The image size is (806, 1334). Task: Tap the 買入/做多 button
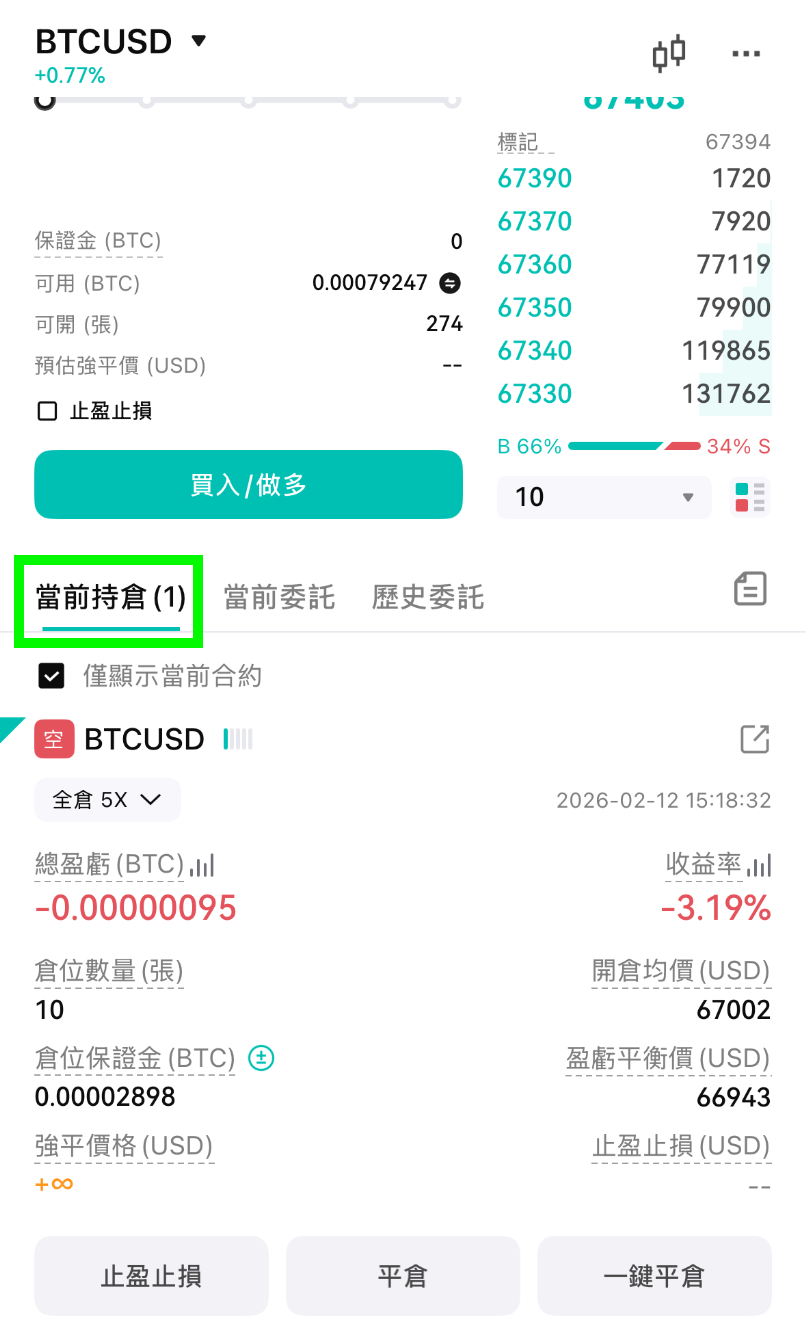pyautogui.click(x=248, y=485)
